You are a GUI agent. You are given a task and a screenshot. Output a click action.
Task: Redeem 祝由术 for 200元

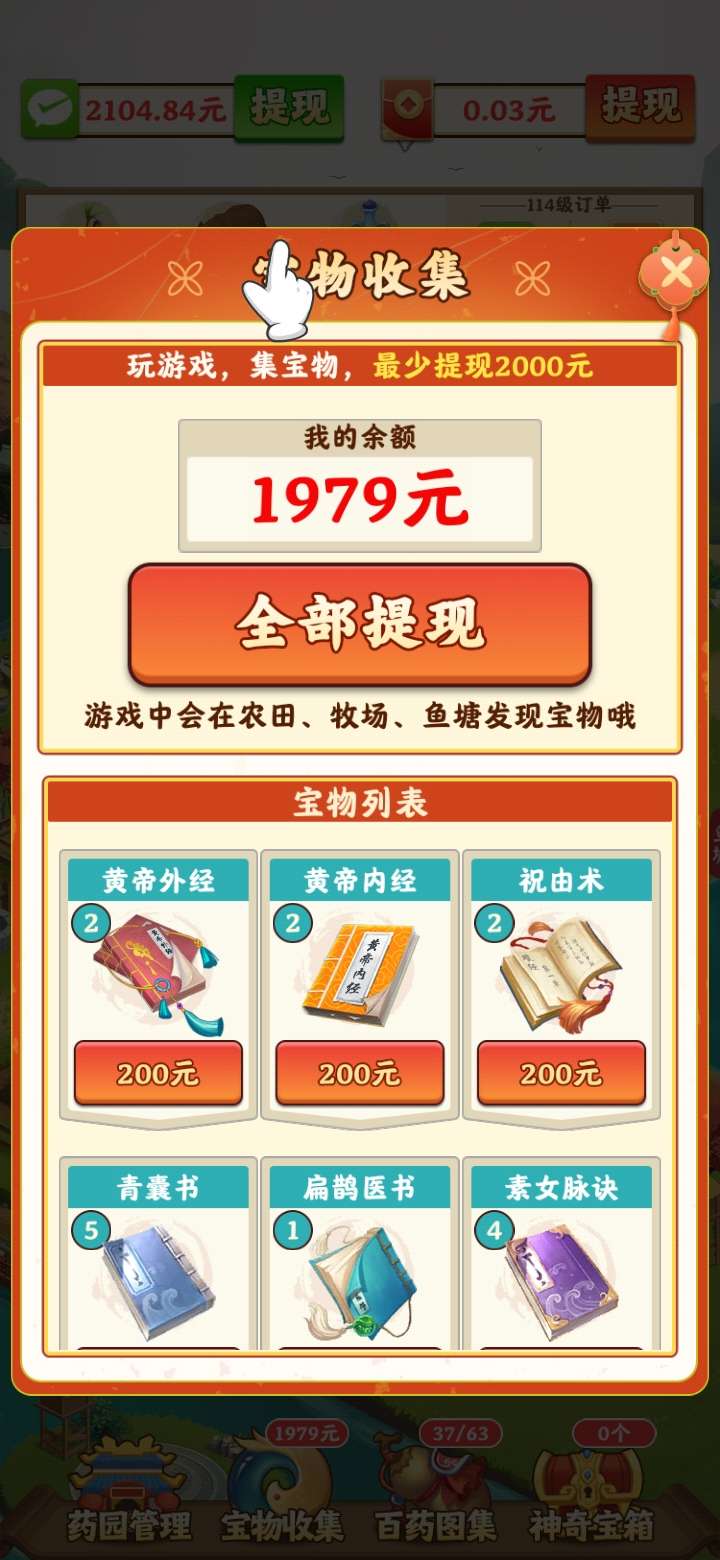pos(561,1074)
